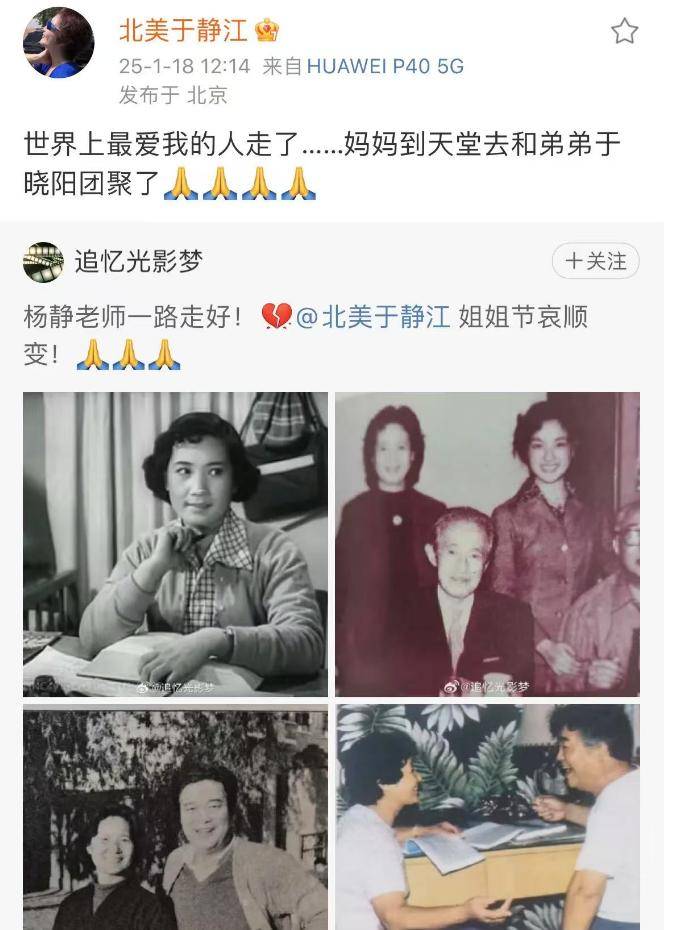
Task: Open 追忆光影梦's avatar
Action: [x=43, y=262]
